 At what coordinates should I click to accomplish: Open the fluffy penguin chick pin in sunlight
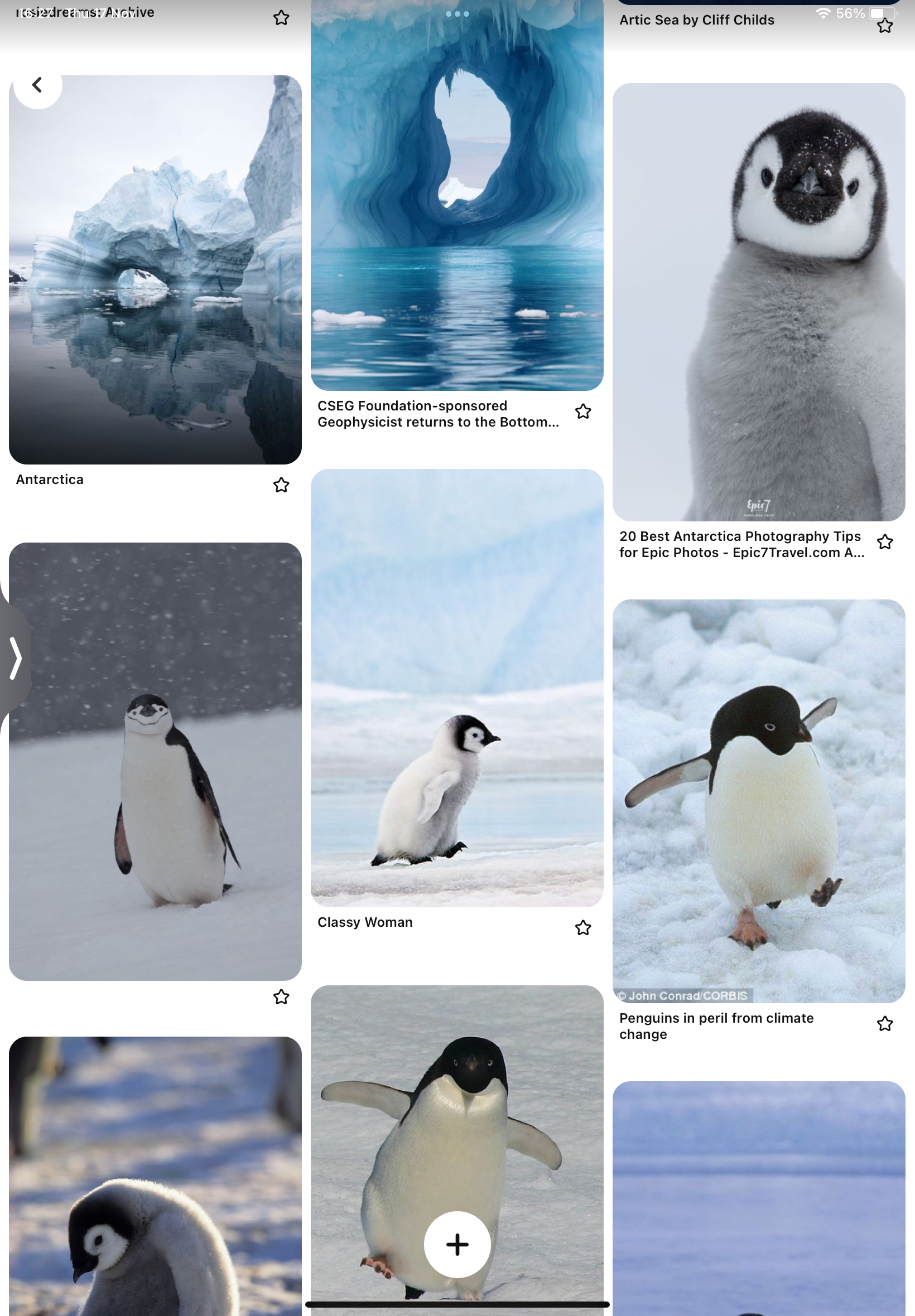(x=155, y=1180)
